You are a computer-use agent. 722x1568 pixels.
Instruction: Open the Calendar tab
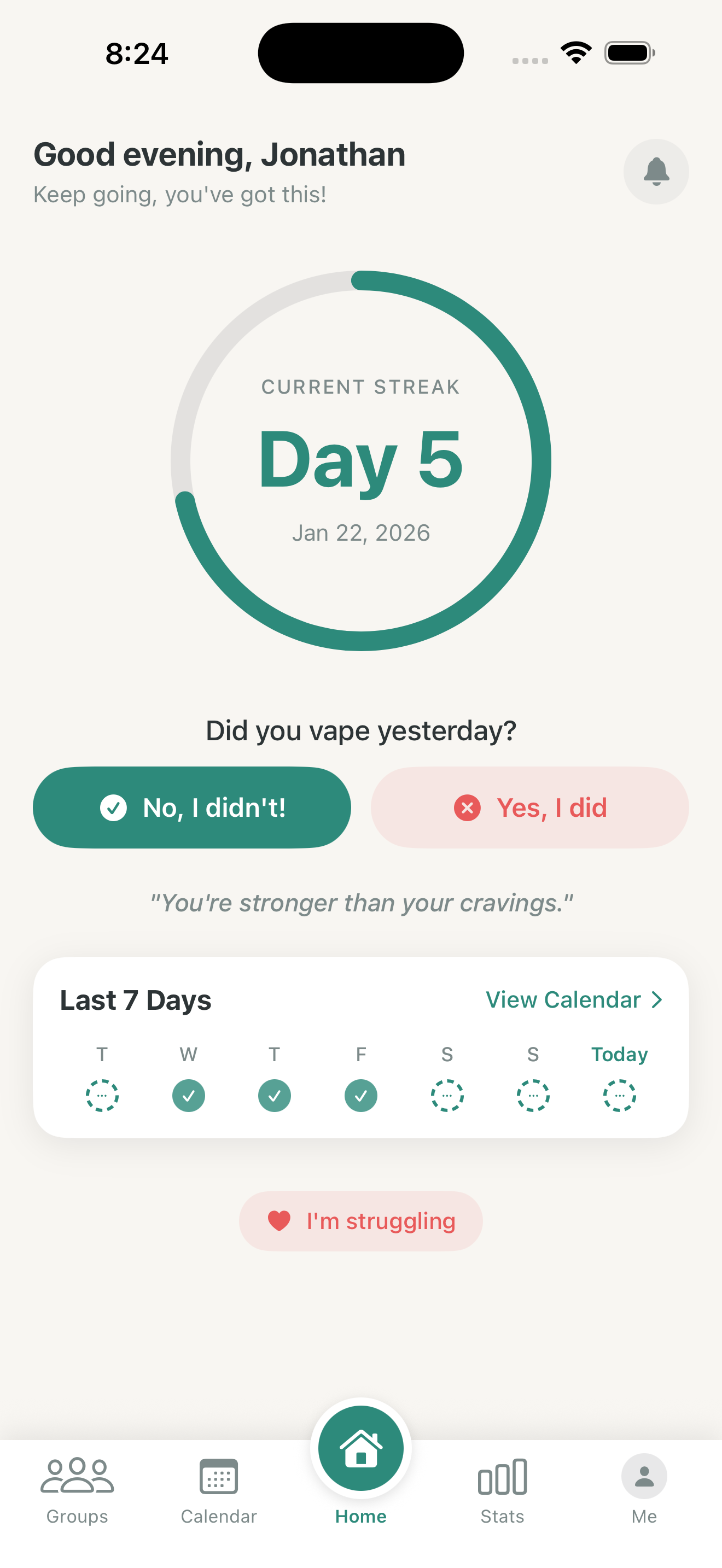[219, 1485]
